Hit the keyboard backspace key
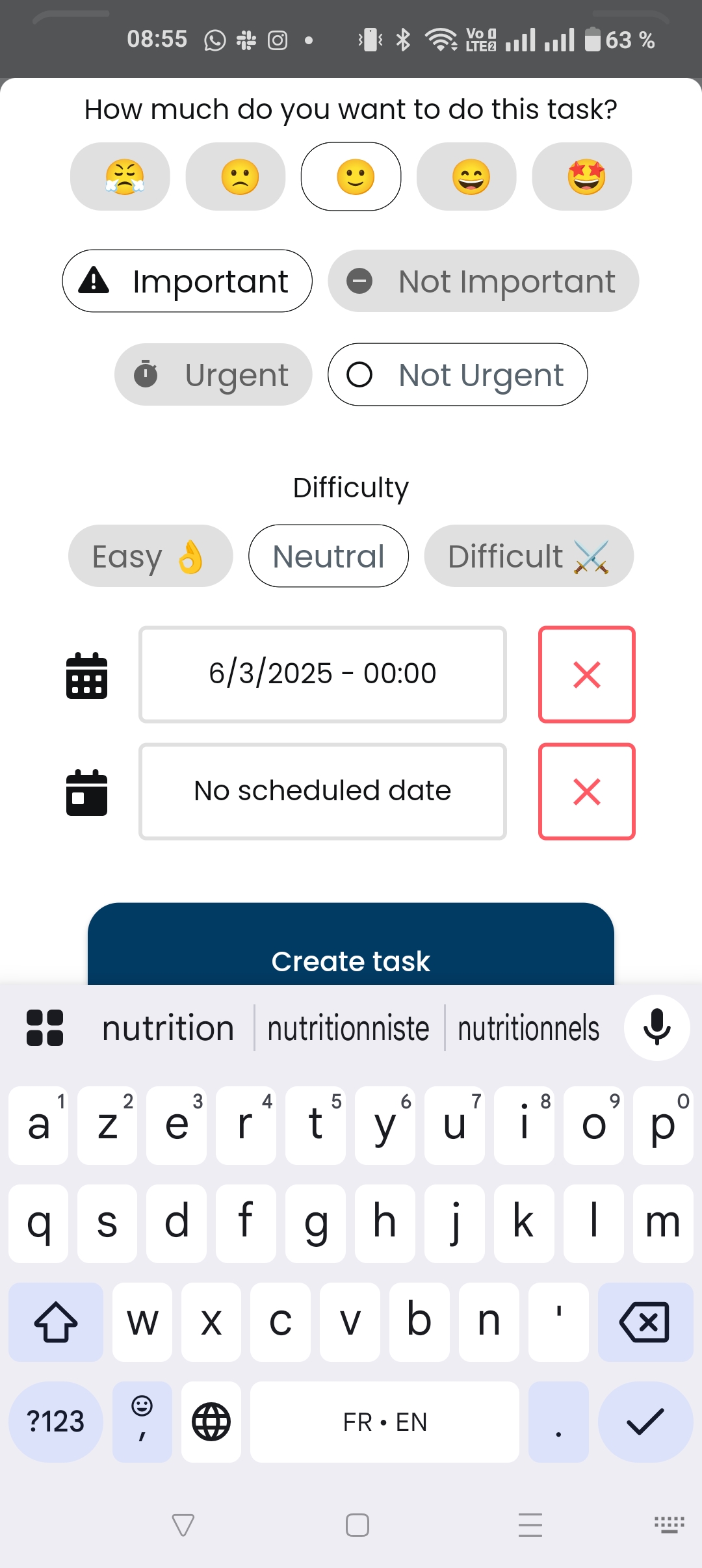702x1568 pixels. [645, 1322]
